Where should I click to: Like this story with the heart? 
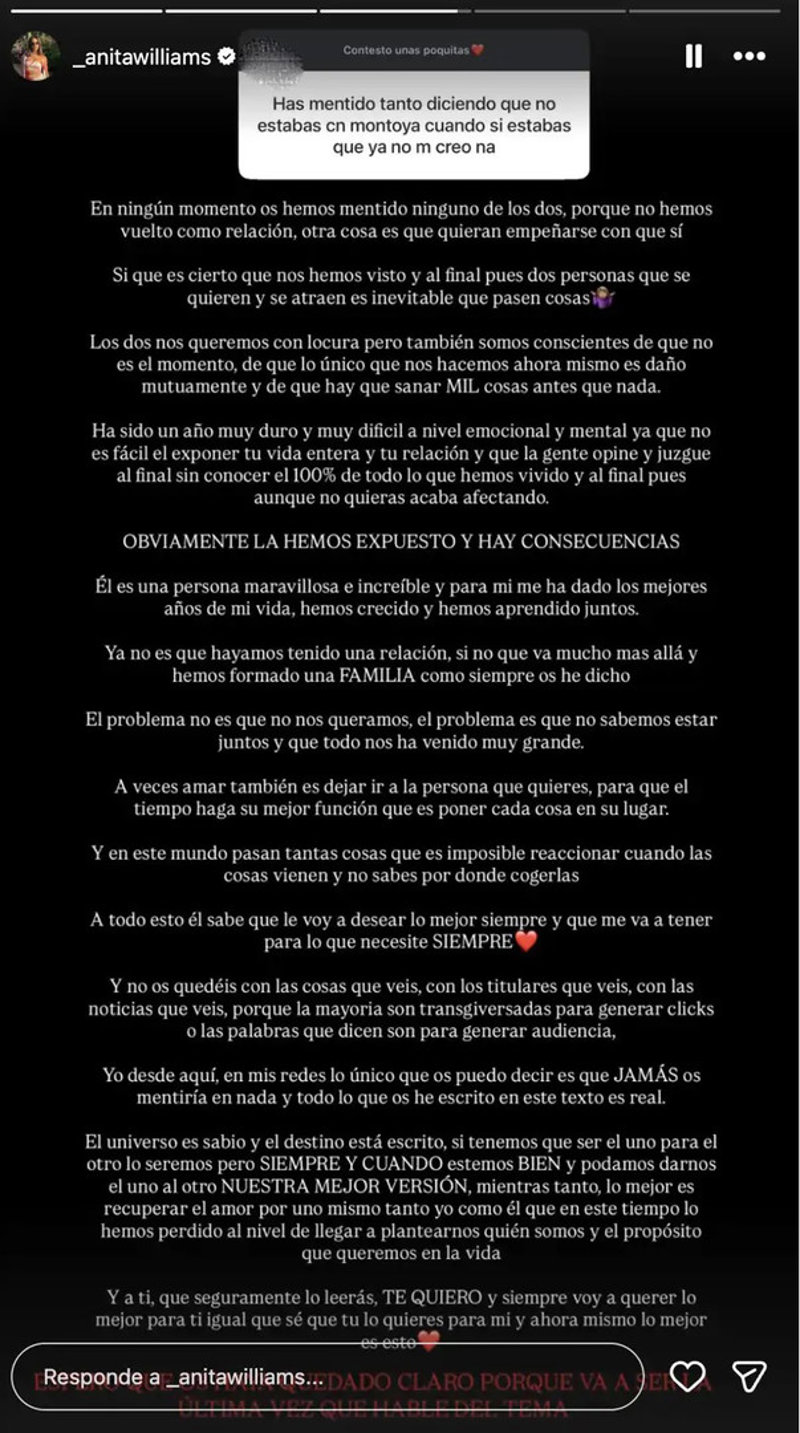[687, 1377]
